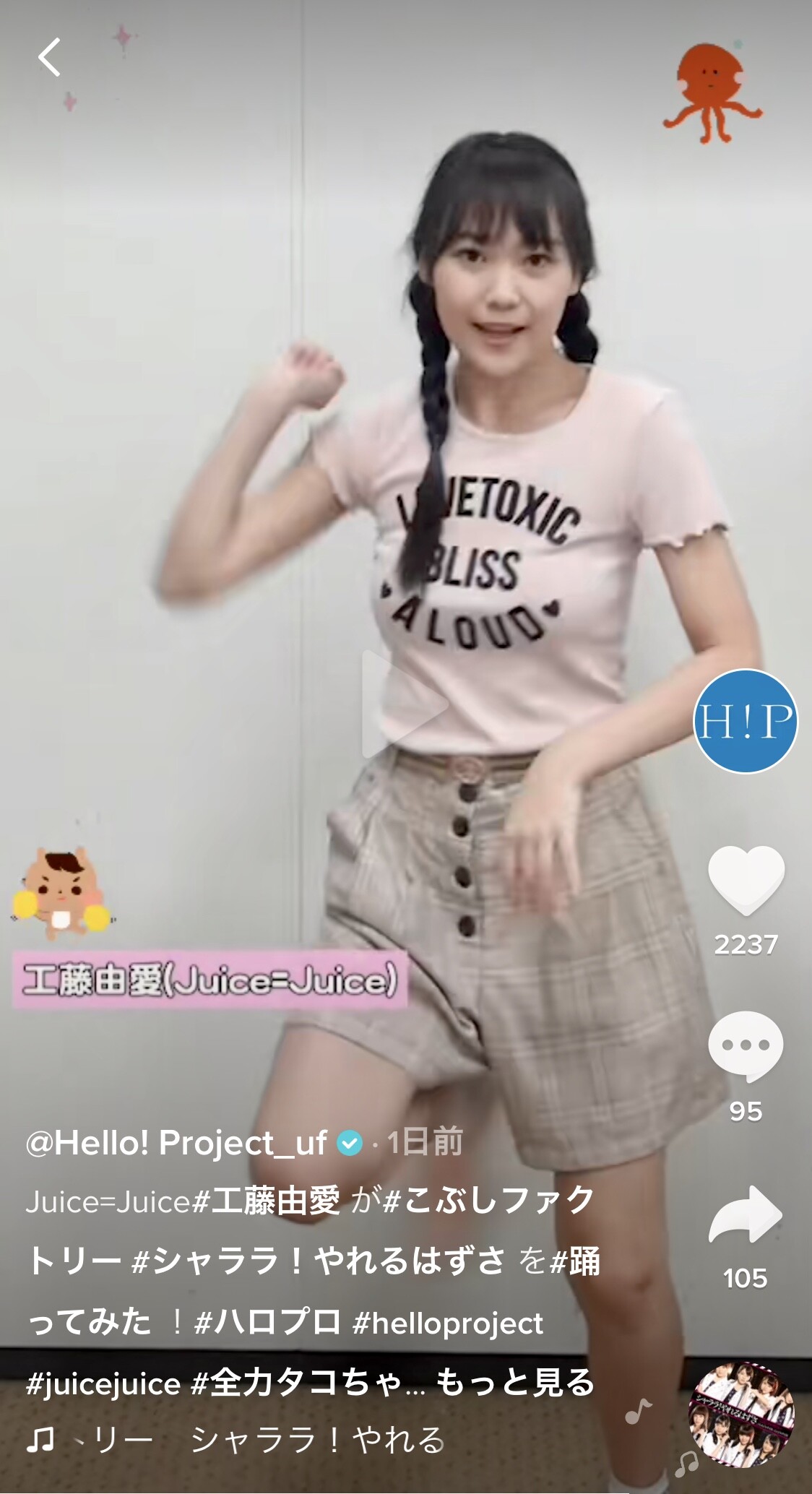The width and height of the screenshot is (812, 1494).
Task: Share this video with the arrow
Action: pyautogui.click(x=746, y=1216)
